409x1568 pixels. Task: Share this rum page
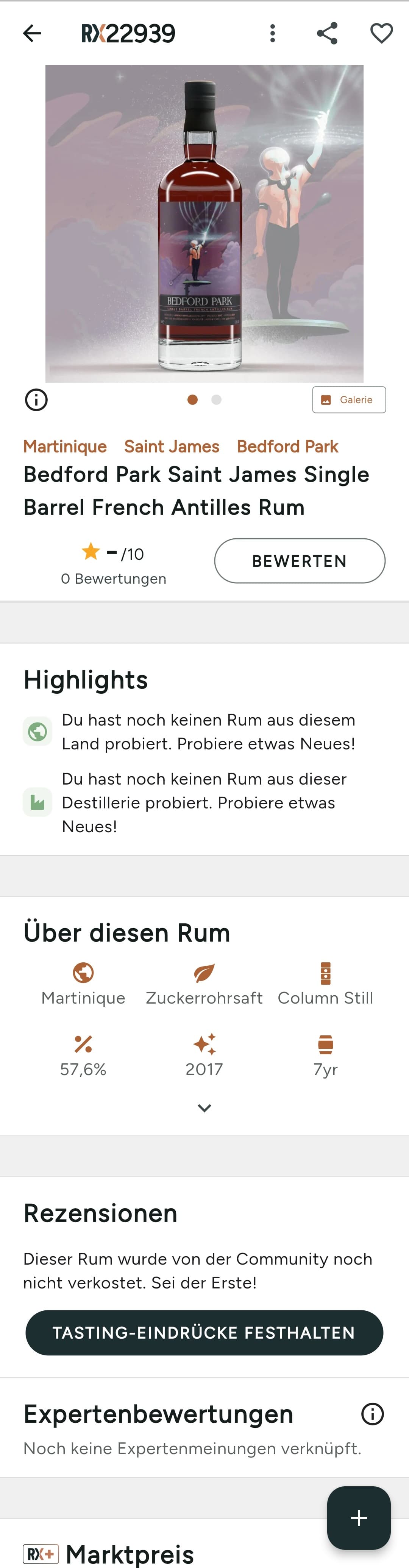pyautogui.click(x=327, y=33)
